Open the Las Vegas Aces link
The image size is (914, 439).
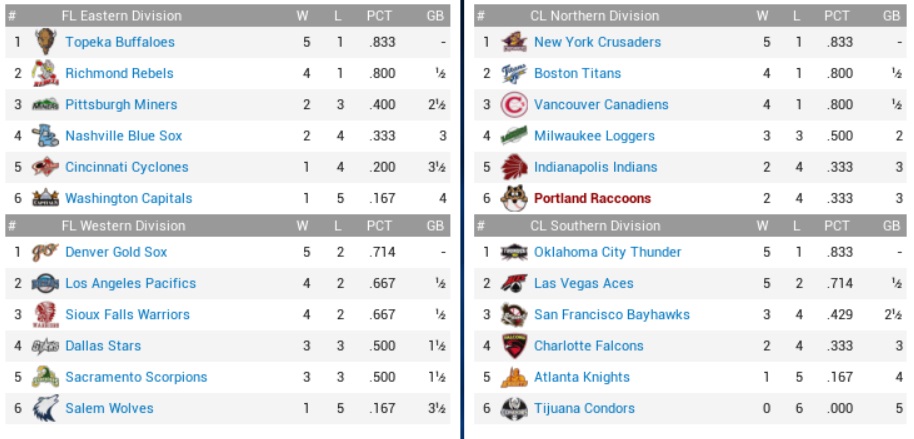[x=583, y=283]
